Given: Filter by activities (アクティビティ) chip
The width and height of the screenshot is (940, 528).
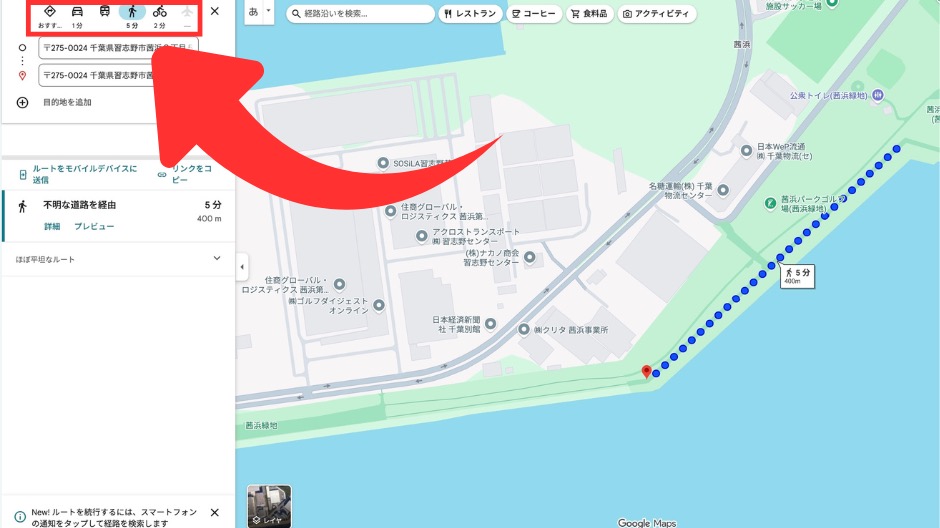Looking at the screenshot, I should (x=655, y=14).
